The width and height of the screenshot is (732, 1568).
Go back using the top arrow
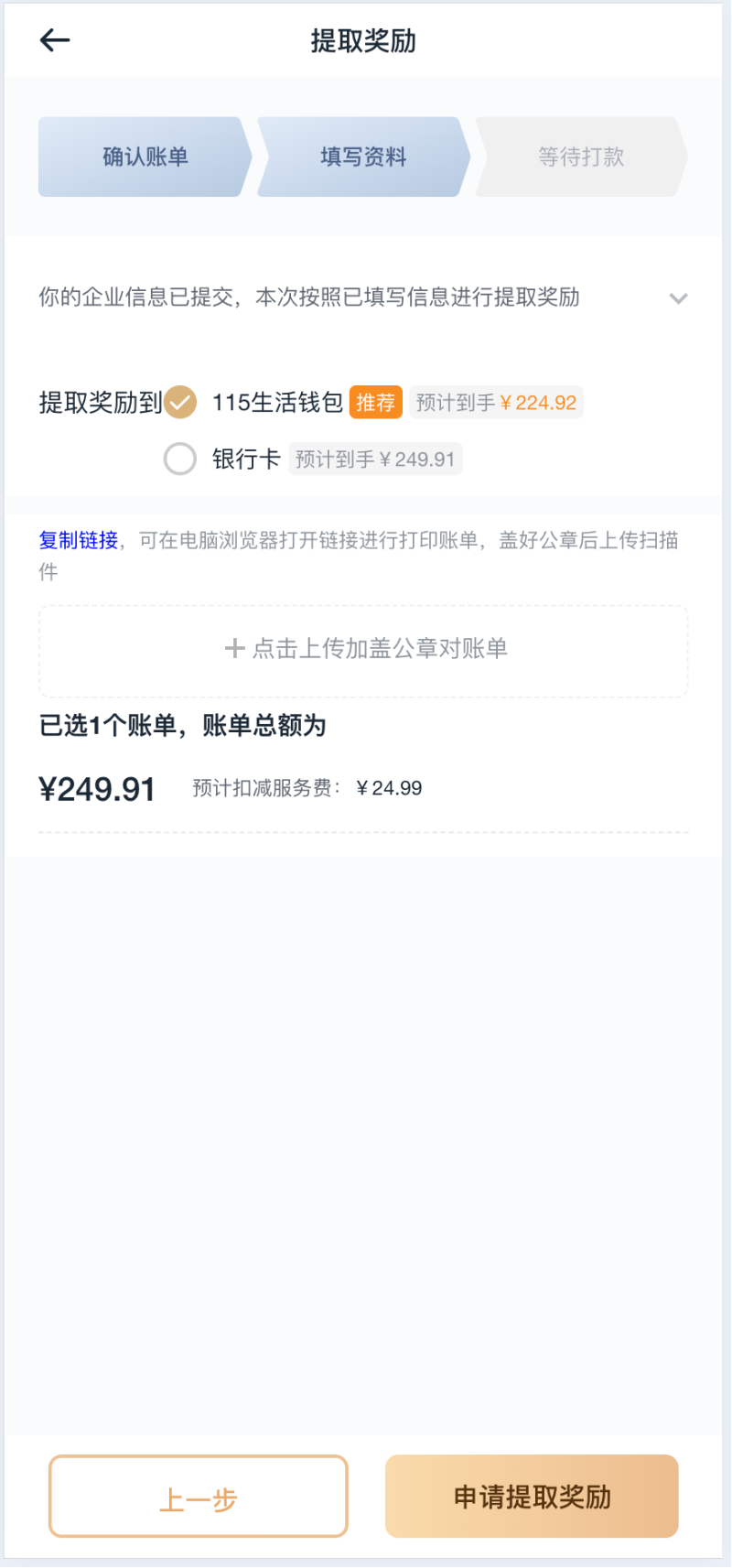55,40
